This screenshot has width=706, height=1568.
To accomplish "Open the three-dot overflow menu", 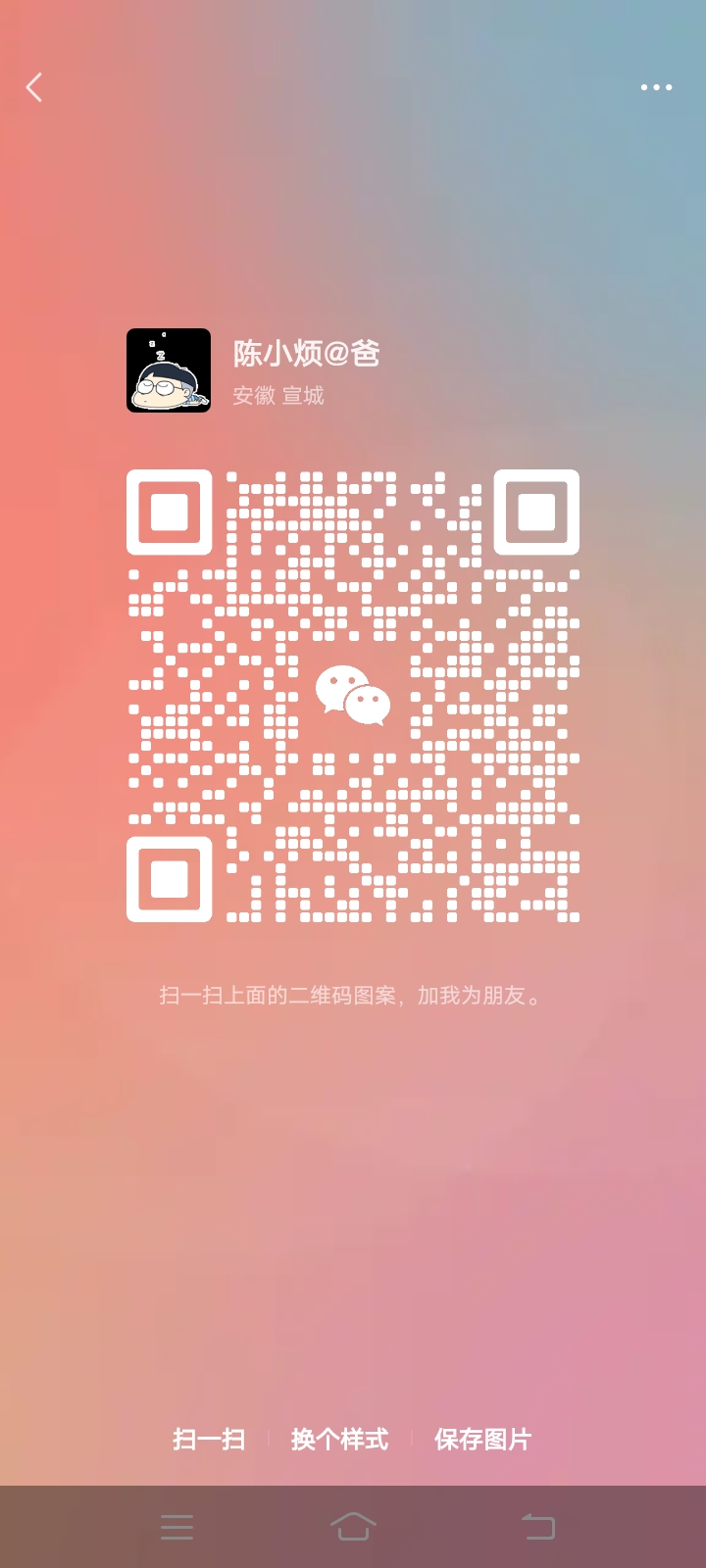I will (x=656, y=87).
